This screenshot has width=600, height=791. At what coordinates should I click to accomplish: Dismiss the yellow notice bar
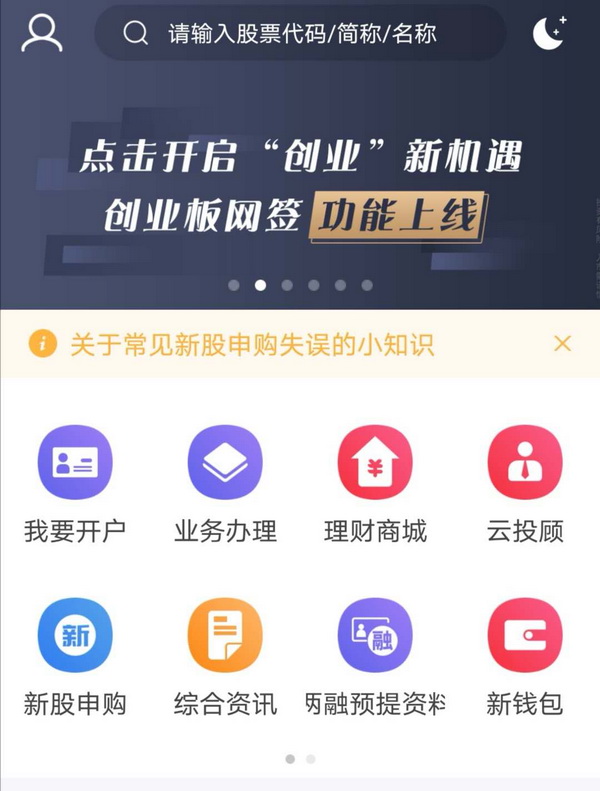(x=563, y=344)
